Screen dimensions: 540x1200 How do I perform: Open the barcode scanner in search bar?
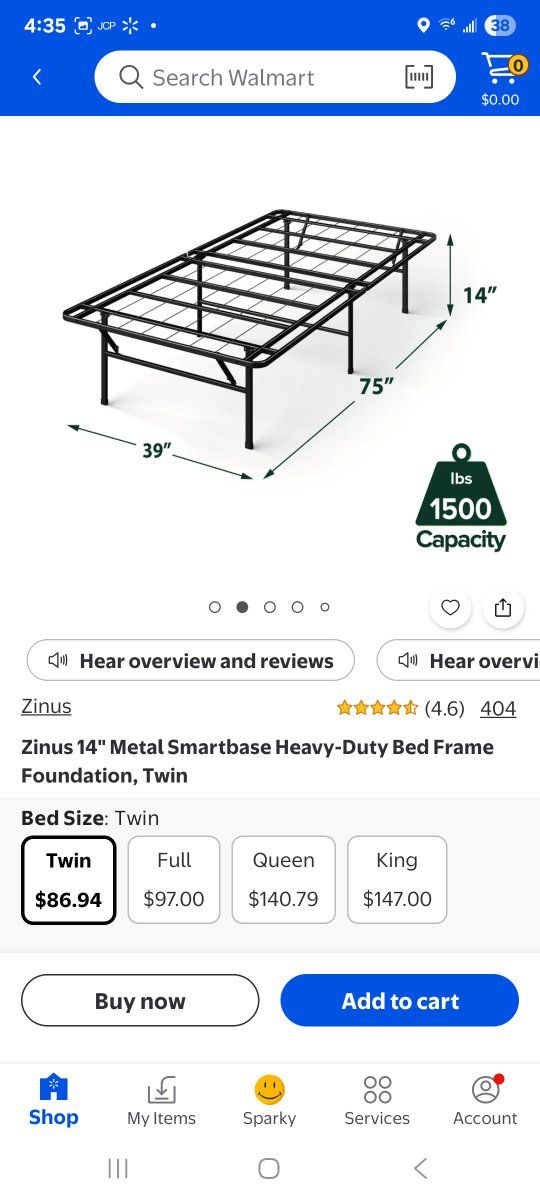point(419,77)
